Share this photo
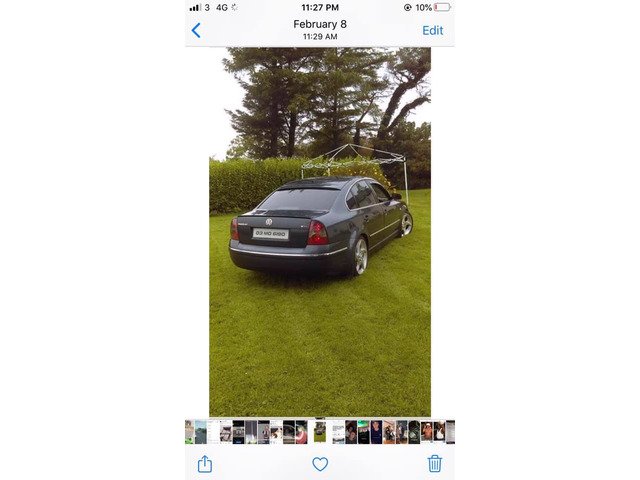This screenshot has width=640, height=480. pyautogui.click(x=205, y=464)
